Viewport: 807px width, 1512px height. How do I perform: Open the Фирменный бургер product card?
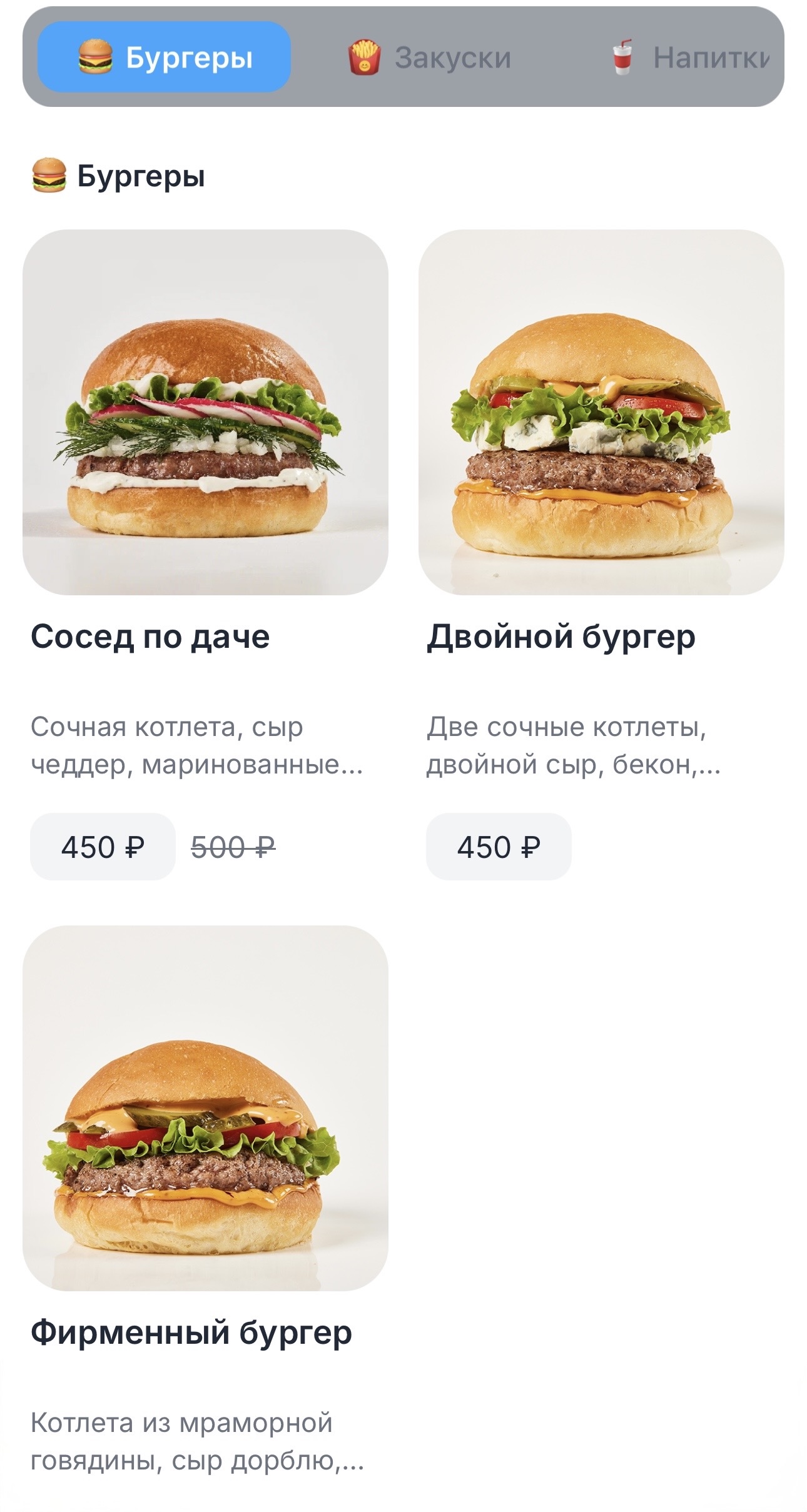click(205, 1108)
